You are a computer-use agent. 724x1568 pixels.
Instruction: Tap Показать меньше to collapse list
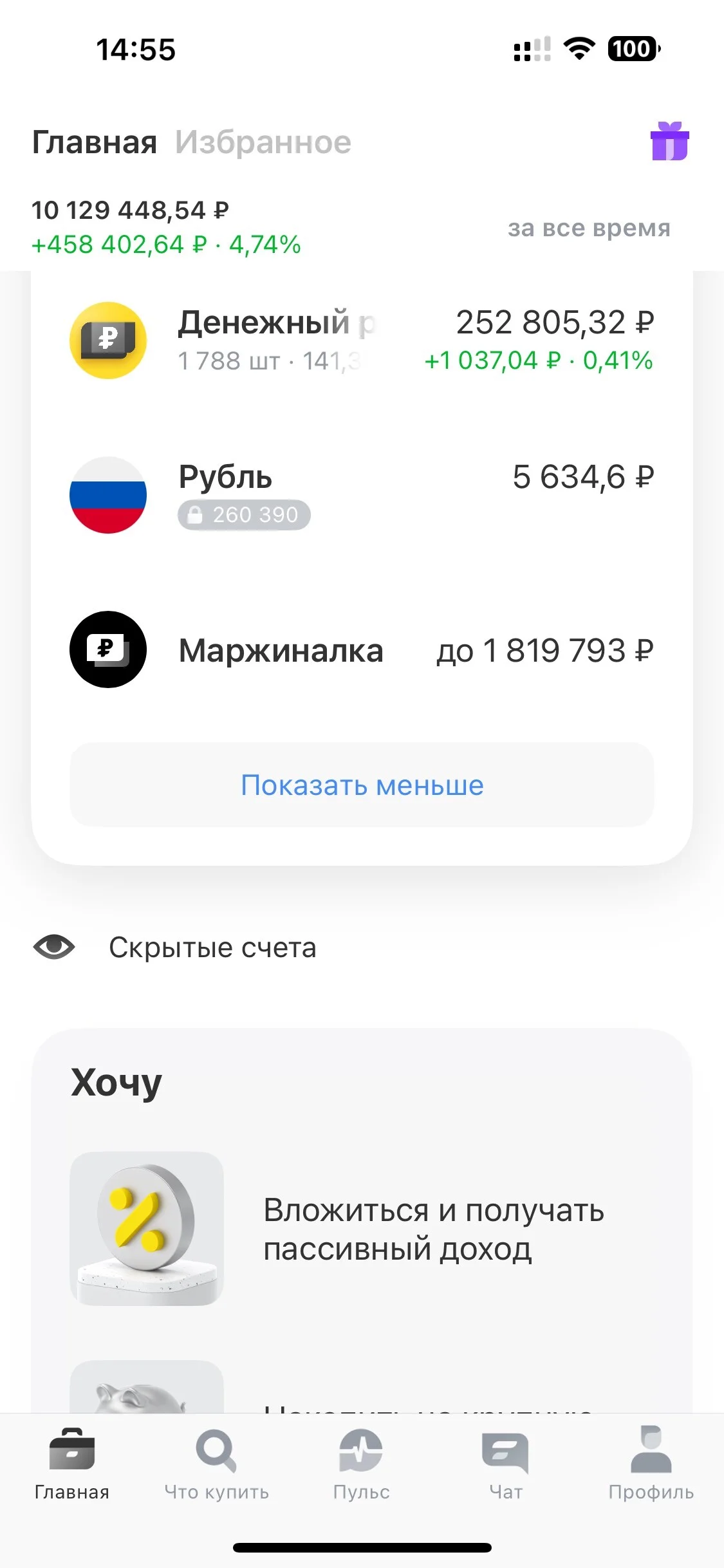click(x=362, y=785)
